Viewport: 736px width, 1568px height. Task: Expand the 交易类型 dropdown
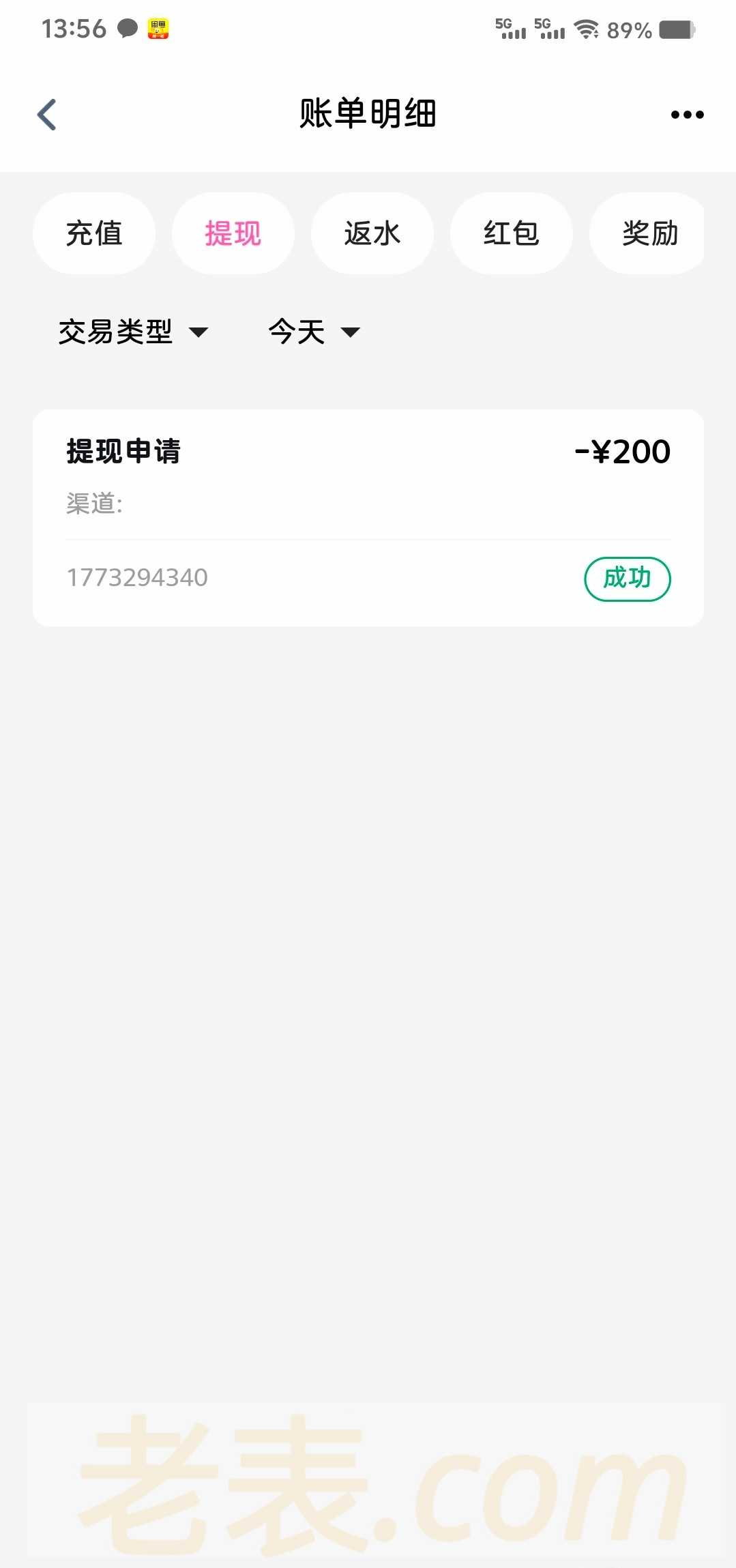point(133,332)
